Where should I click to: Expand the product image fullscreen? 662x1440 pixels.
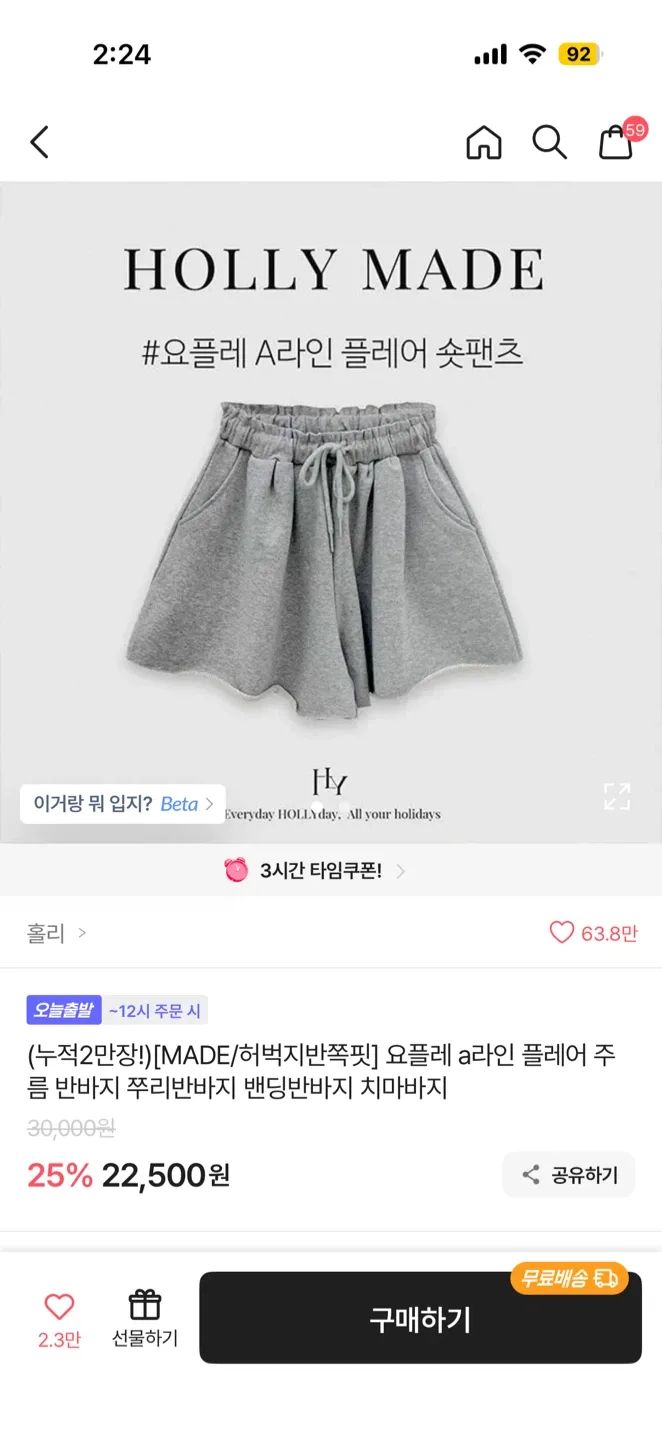click(617, 797)
